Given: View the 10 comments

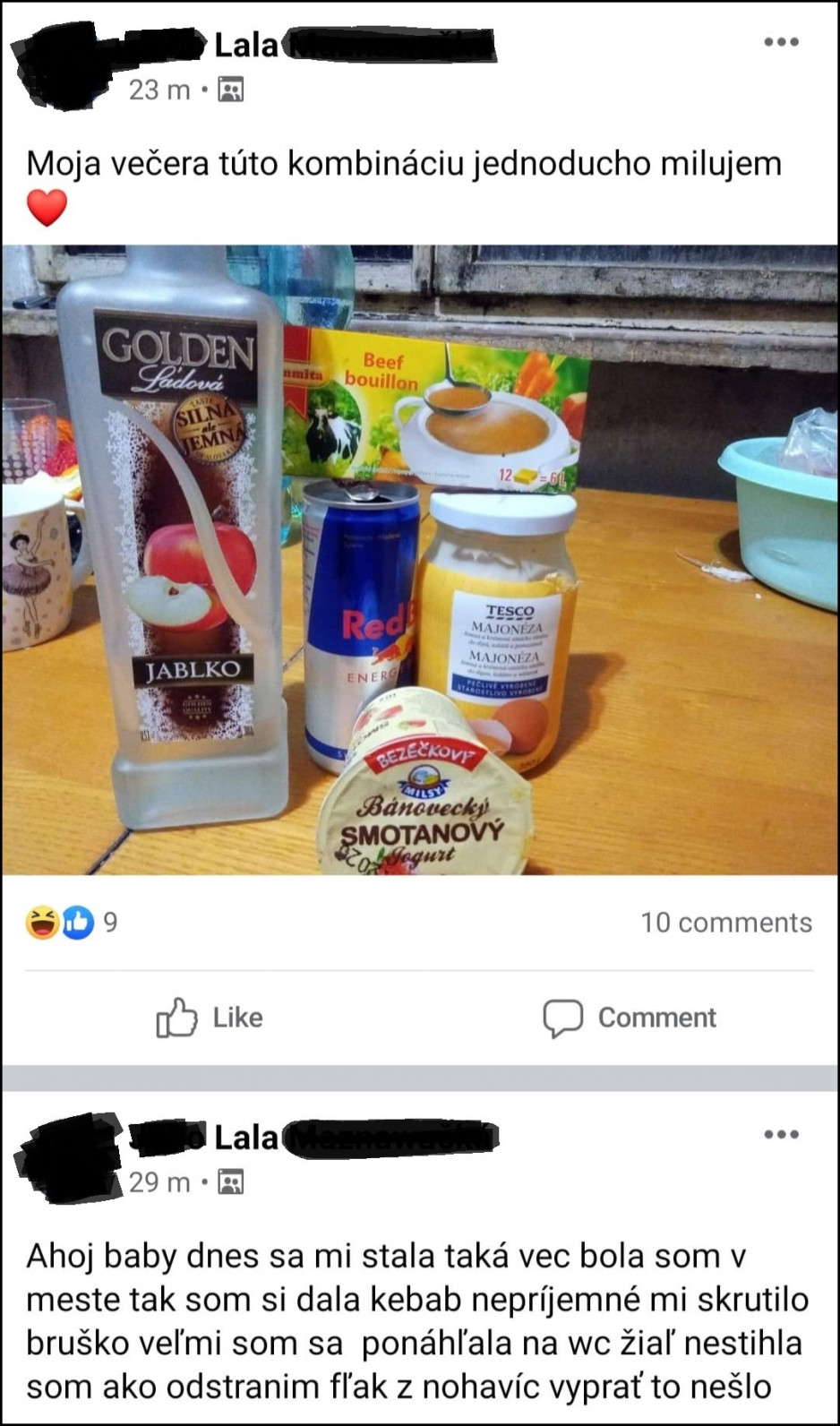Looking at the screenshot, I should tap(726, 923).
